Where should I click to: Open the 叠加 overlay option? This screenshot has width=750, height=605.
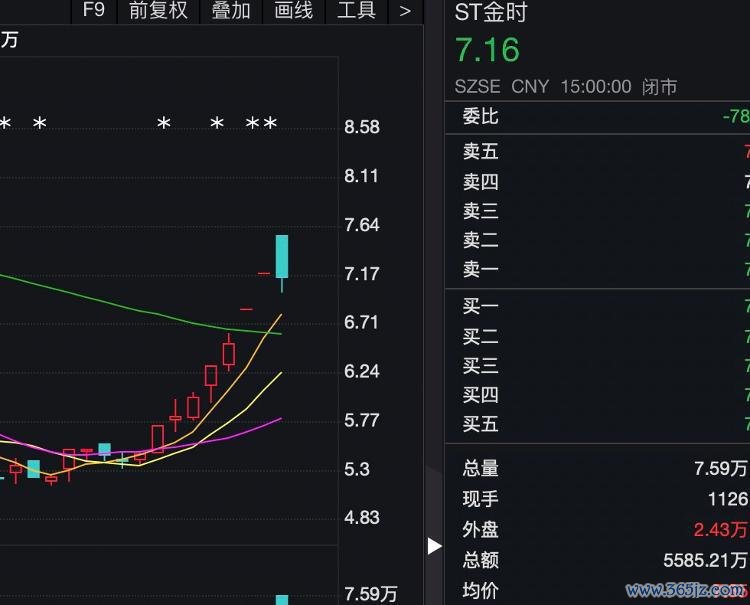pos(231,11)
